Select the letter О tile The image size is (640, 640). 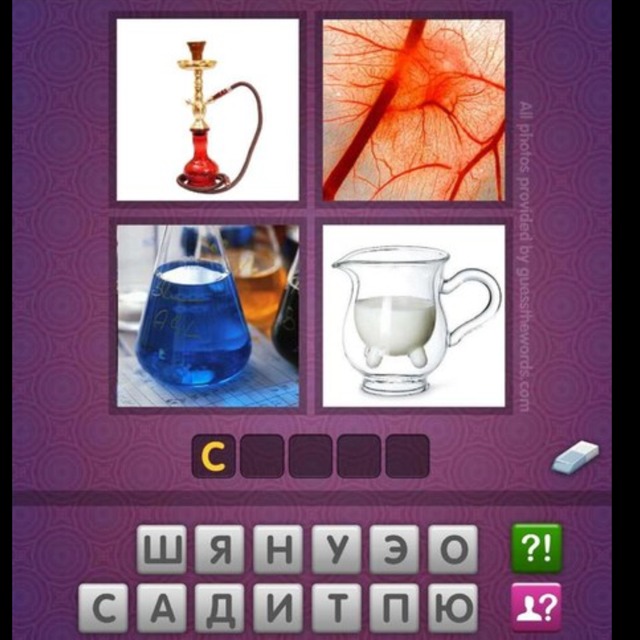click(x=453, y=550)
